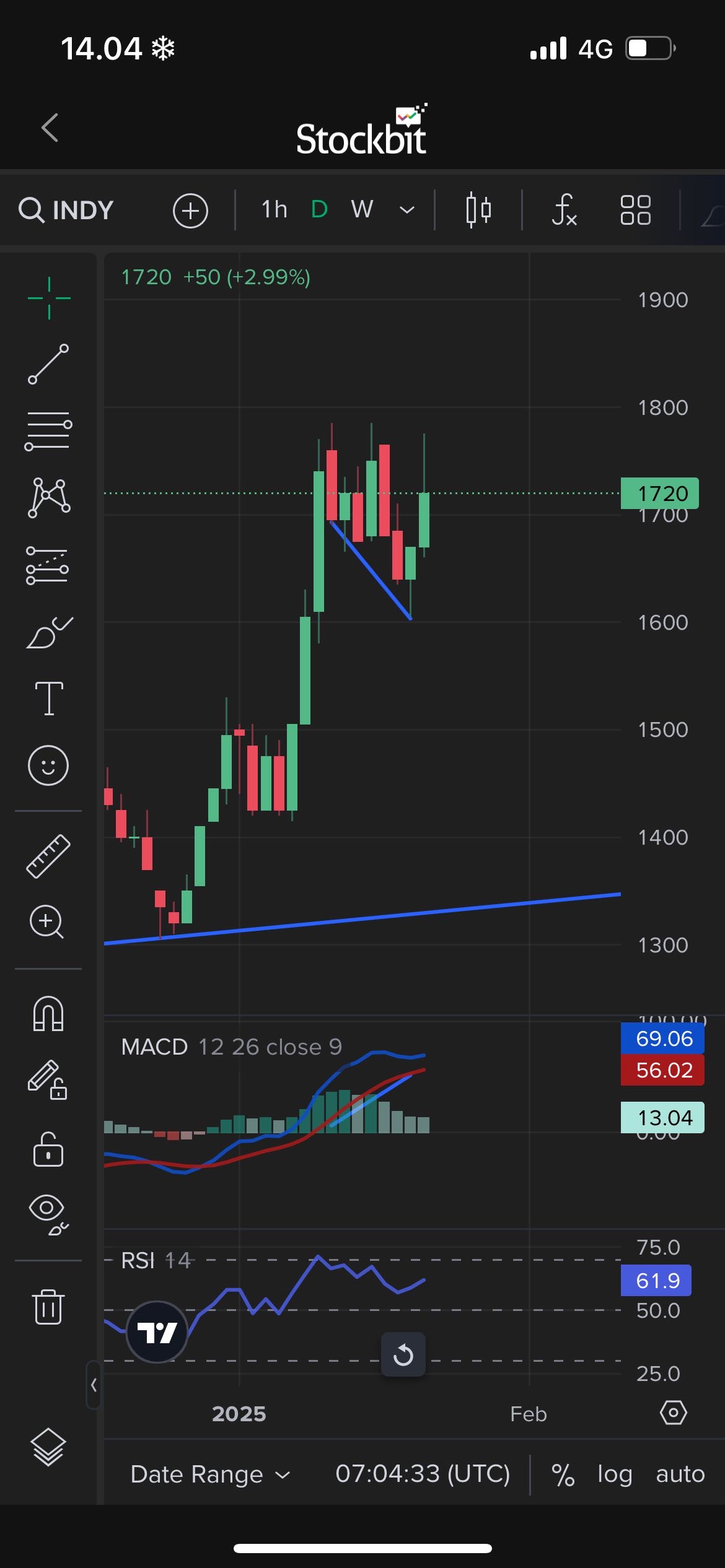Choose the text annotation tool
Viewport: 725px width, 1568px height.
[x=49, y=699]
